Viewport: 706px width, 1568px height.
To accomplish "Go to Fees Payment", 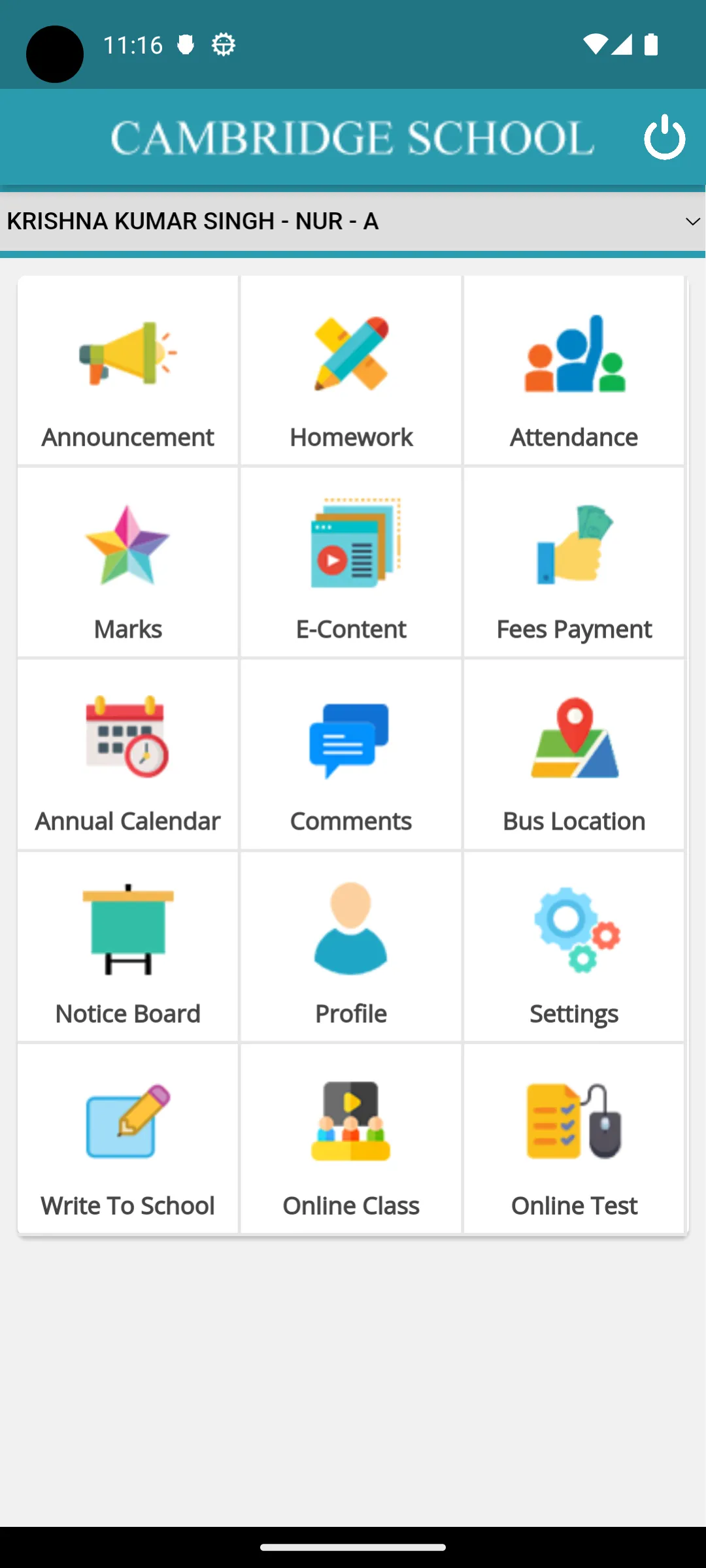I will point(574,563).
